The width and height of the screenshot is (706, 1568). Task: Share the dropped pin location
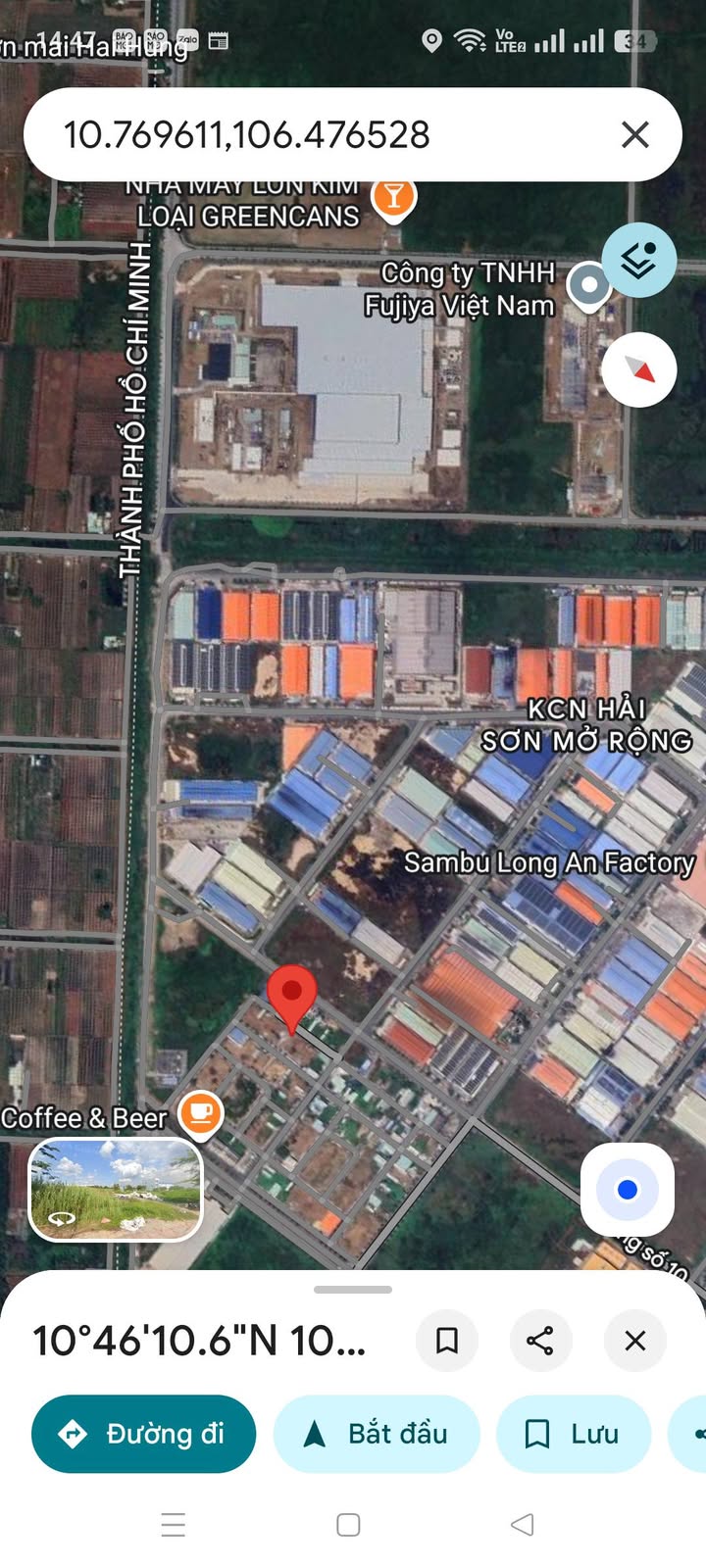tap(540, 1340)
